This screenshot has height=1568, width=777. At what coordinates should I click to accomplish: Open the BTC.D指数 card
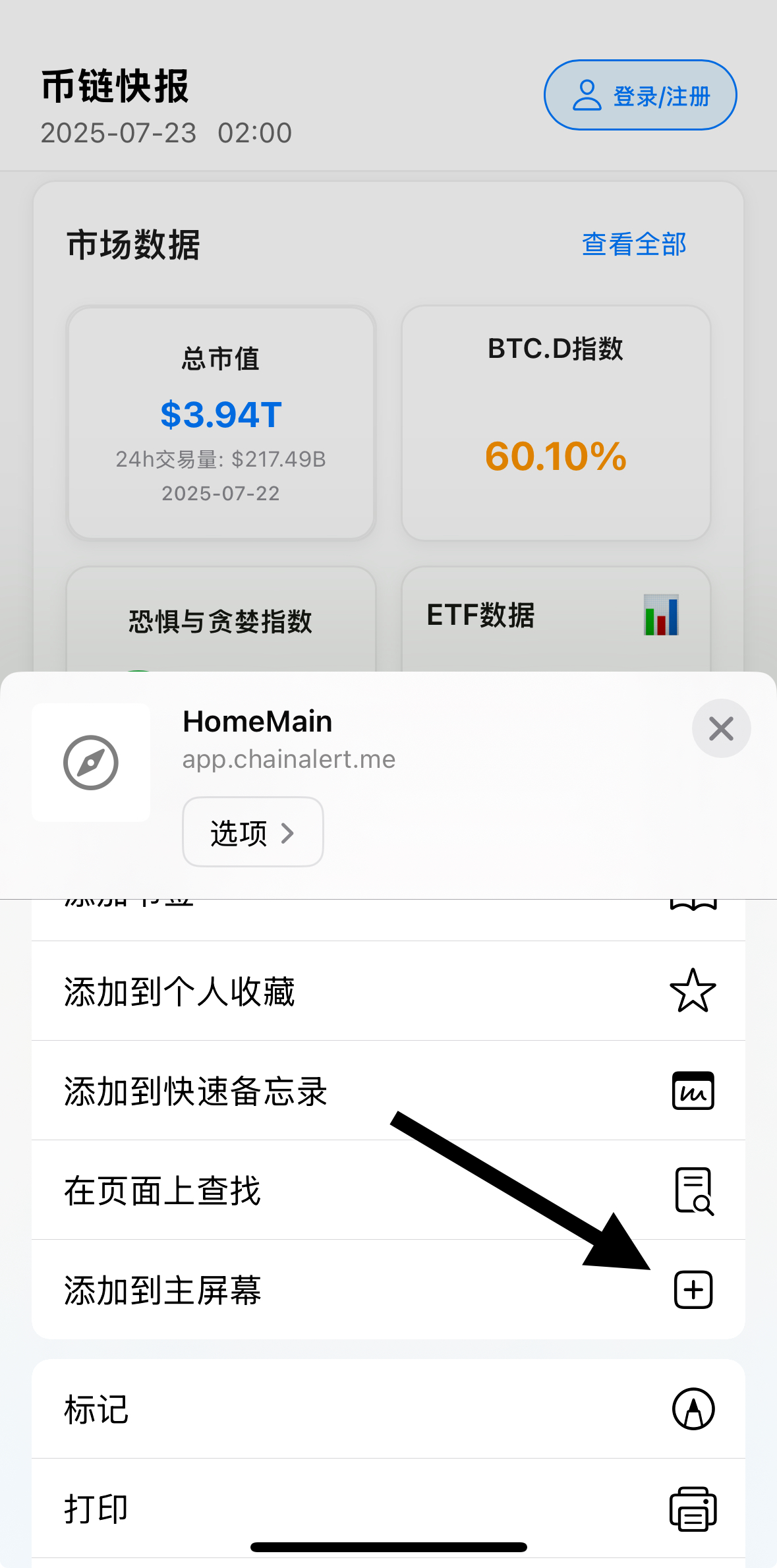pyautogui.click(x=556, y=423)
